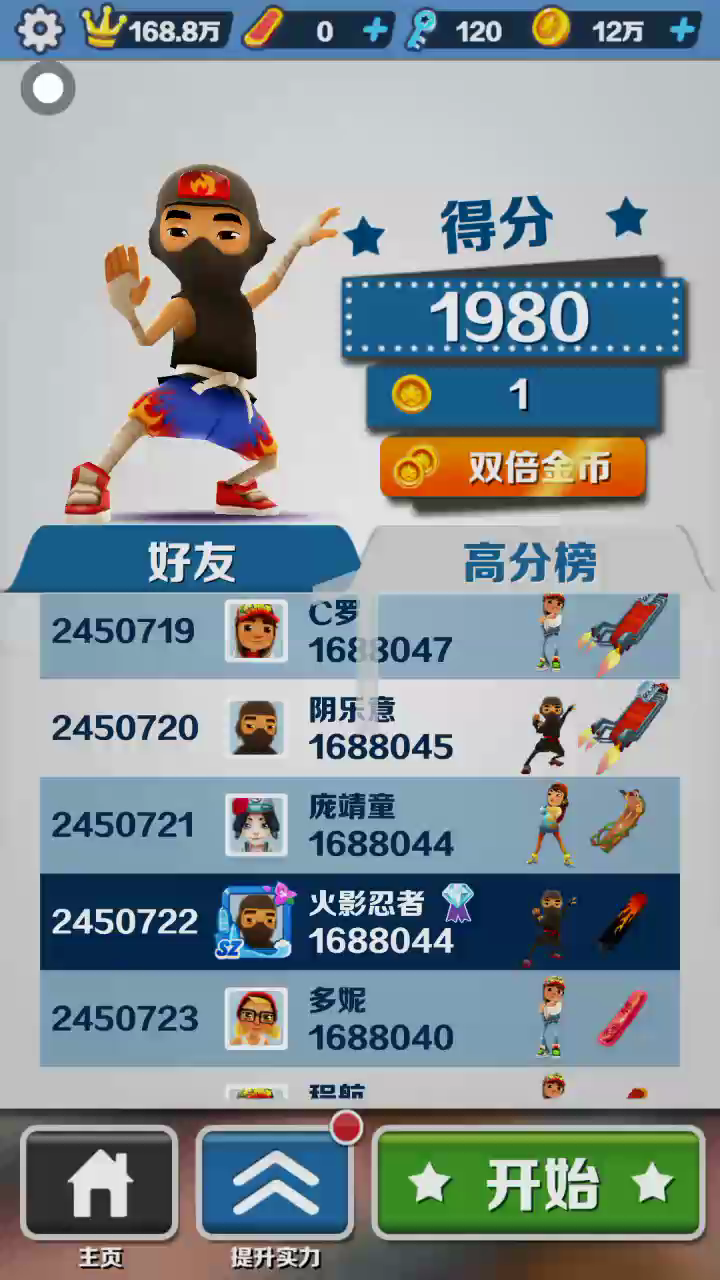Image resolution: width=720 pixels, height=1280 pixels.
Task: Go to the 主页 home screen
Action: click(99, 1184)
